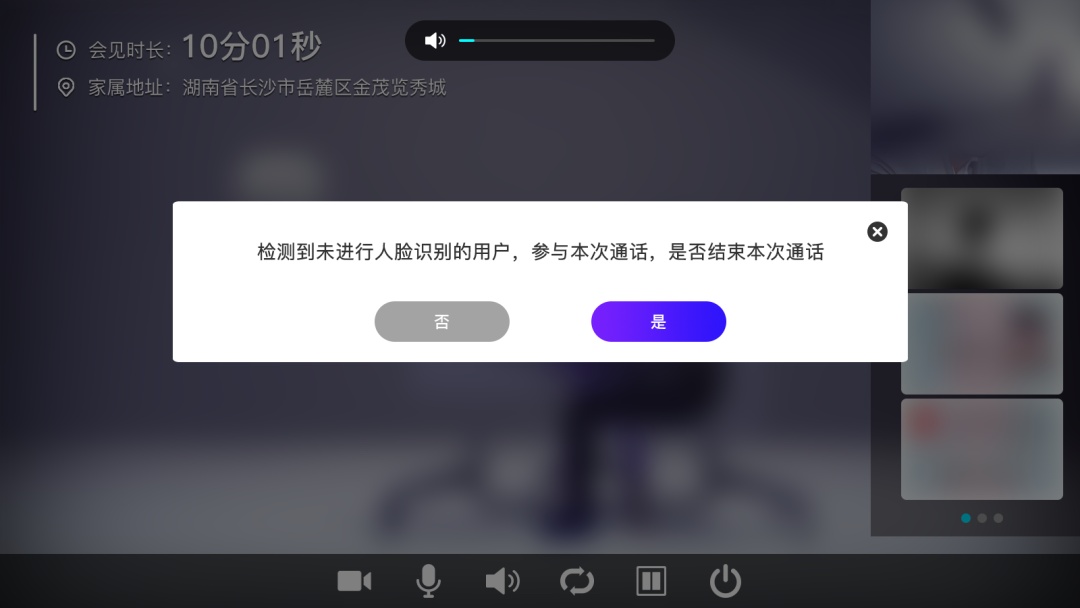This screenshot has width=1080, height=608.
Task: Choose 否 to continue the call
Action: pyautogui.click(x=442, y=322)
